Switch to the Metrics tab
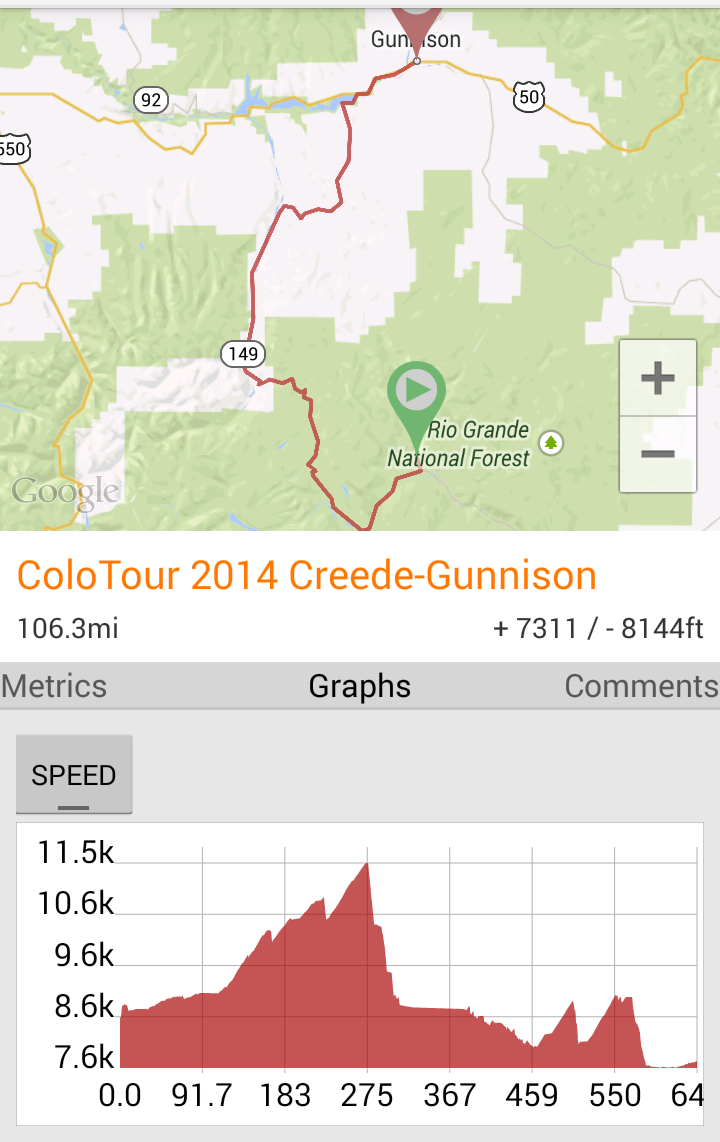This screenshot has width=720, height=1142. [55, 686]
